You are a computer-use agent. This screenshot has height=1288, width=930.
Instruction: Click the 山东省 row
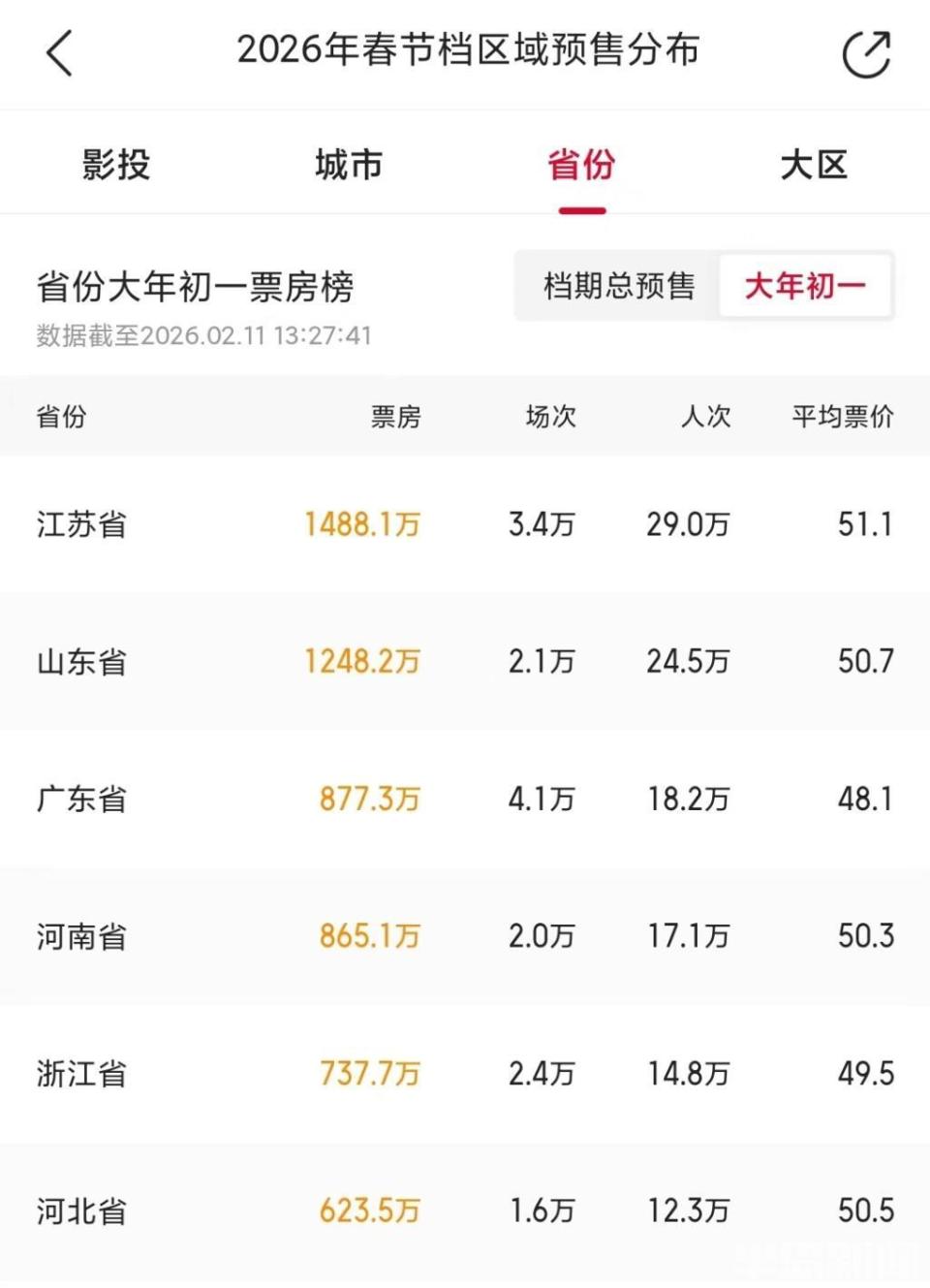465,662
